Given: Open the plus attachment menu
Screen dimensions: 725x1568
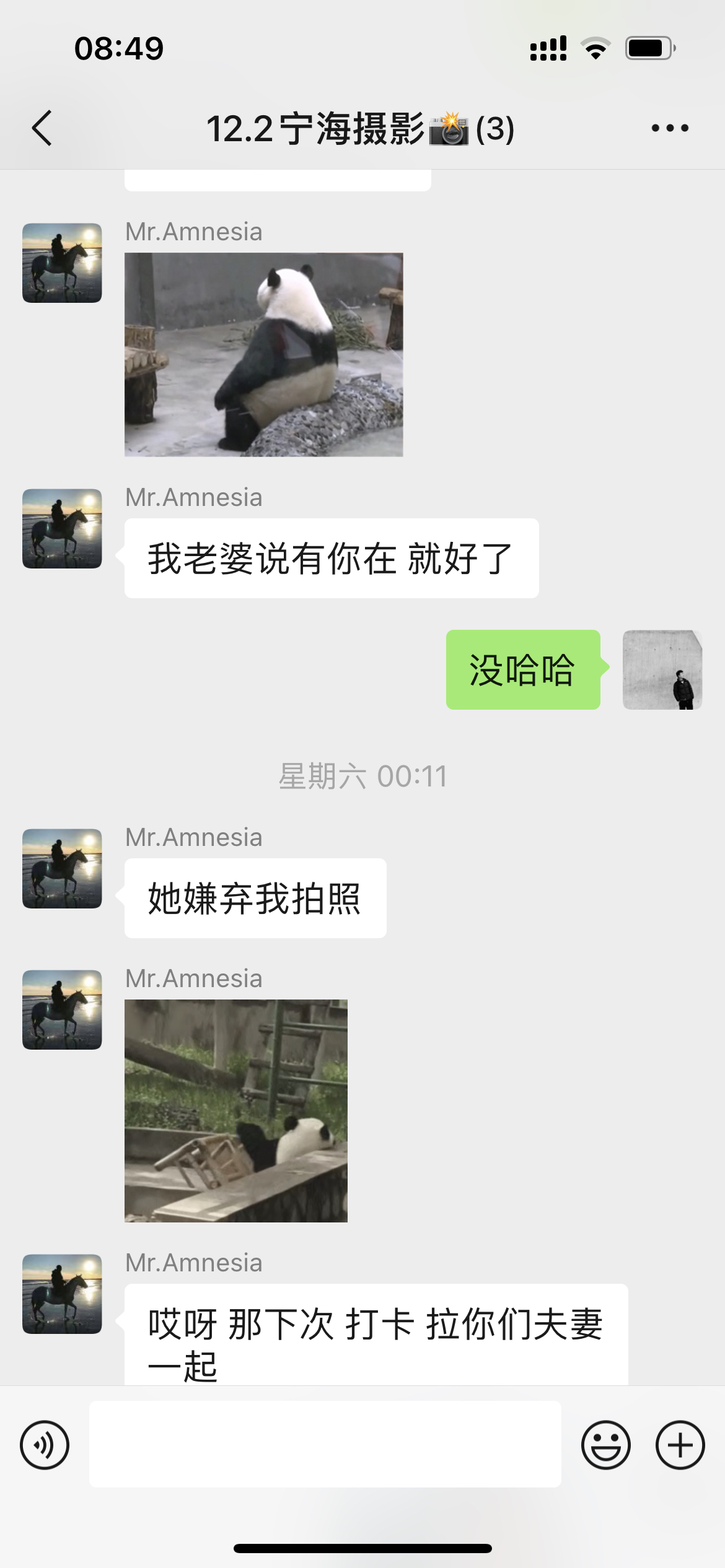Looking at the screenshot, I should tap(680, 1445).
